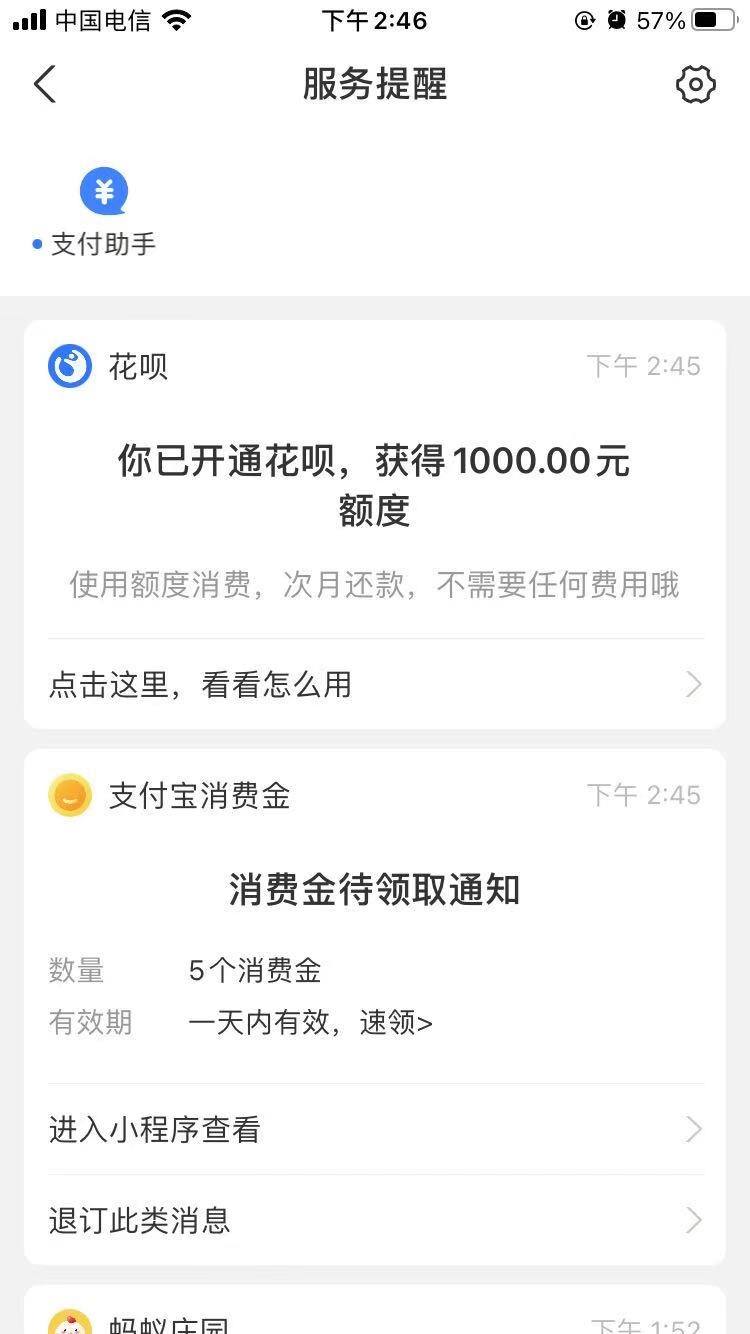Tap 退订此类消息 to unsubscribe
This screenshot has width=750, height=1334.
pos(140,1220)
